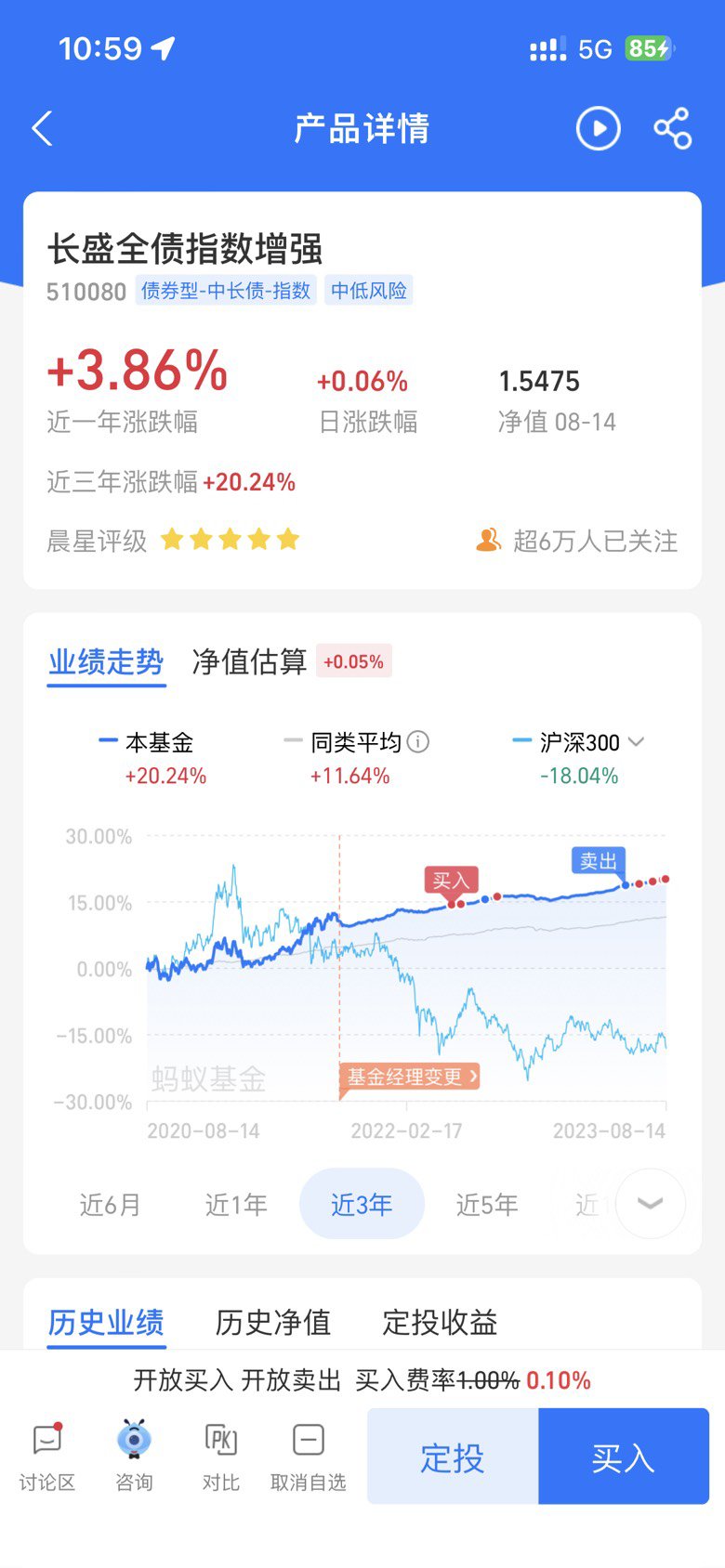Open 咨询 customer assistant
725x1568 pixels.
coord(134,1456)
